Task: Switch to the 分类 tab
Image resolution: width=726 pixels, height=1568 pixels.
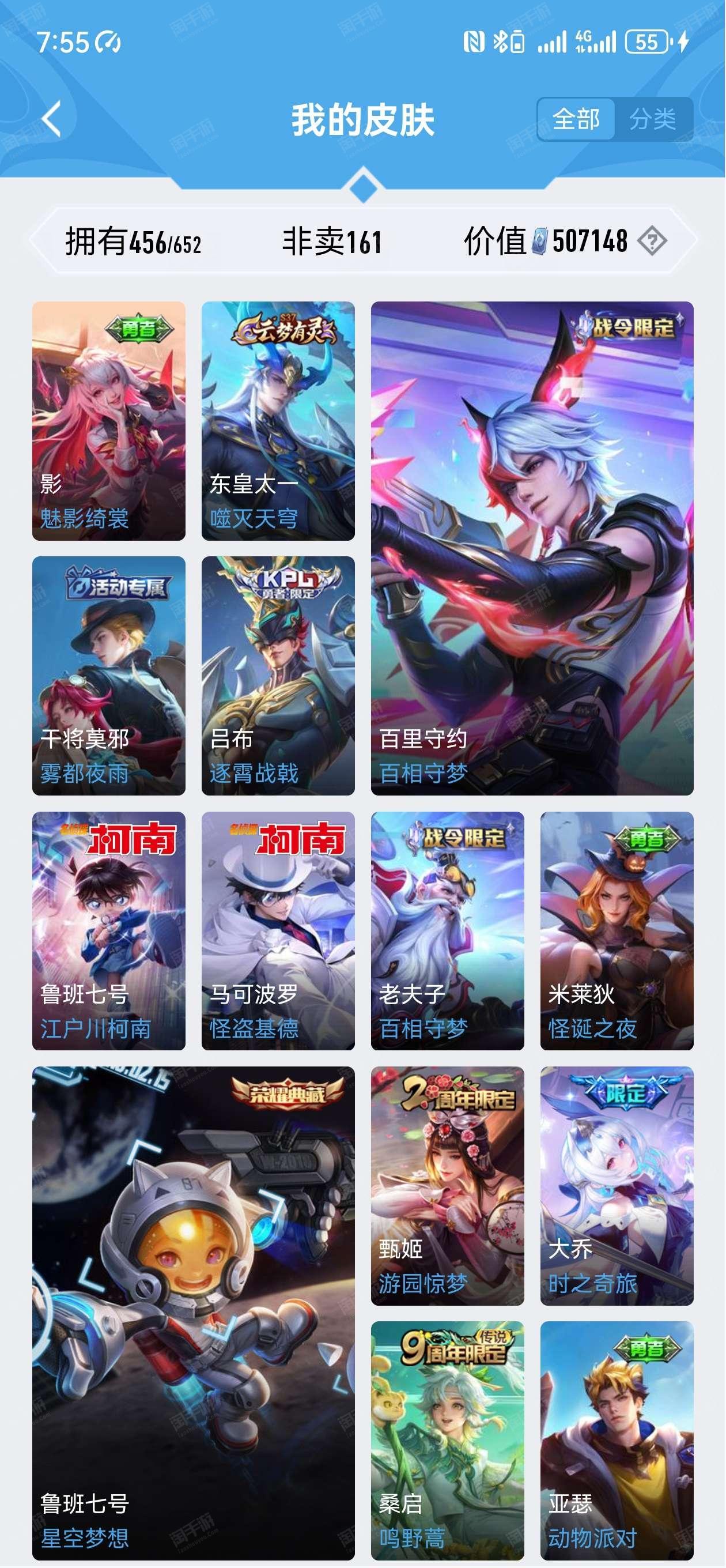Action: (x=653, y=119)
